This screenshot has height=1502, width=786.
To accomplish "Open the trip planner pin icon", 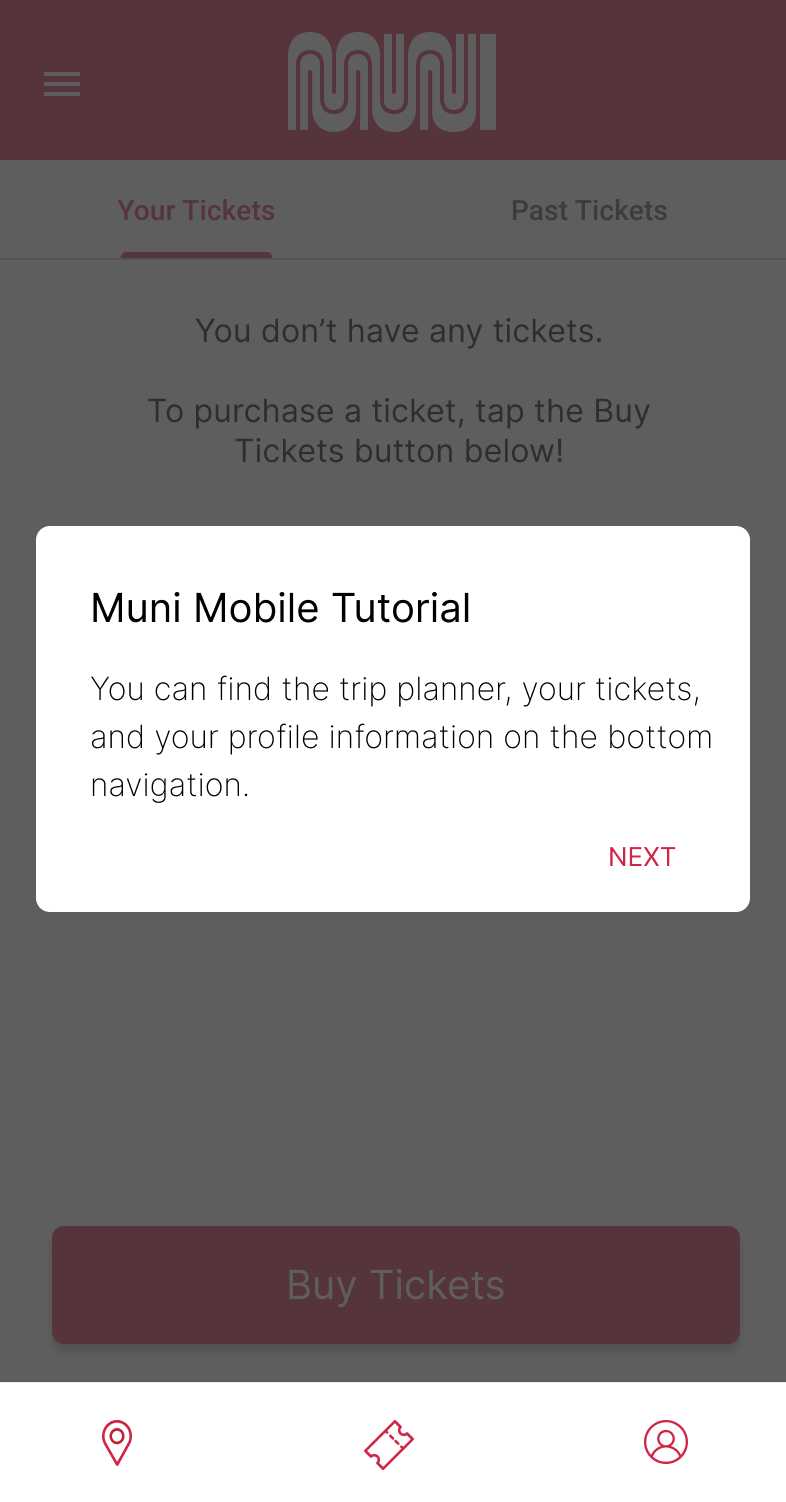I will (117, 1443).
